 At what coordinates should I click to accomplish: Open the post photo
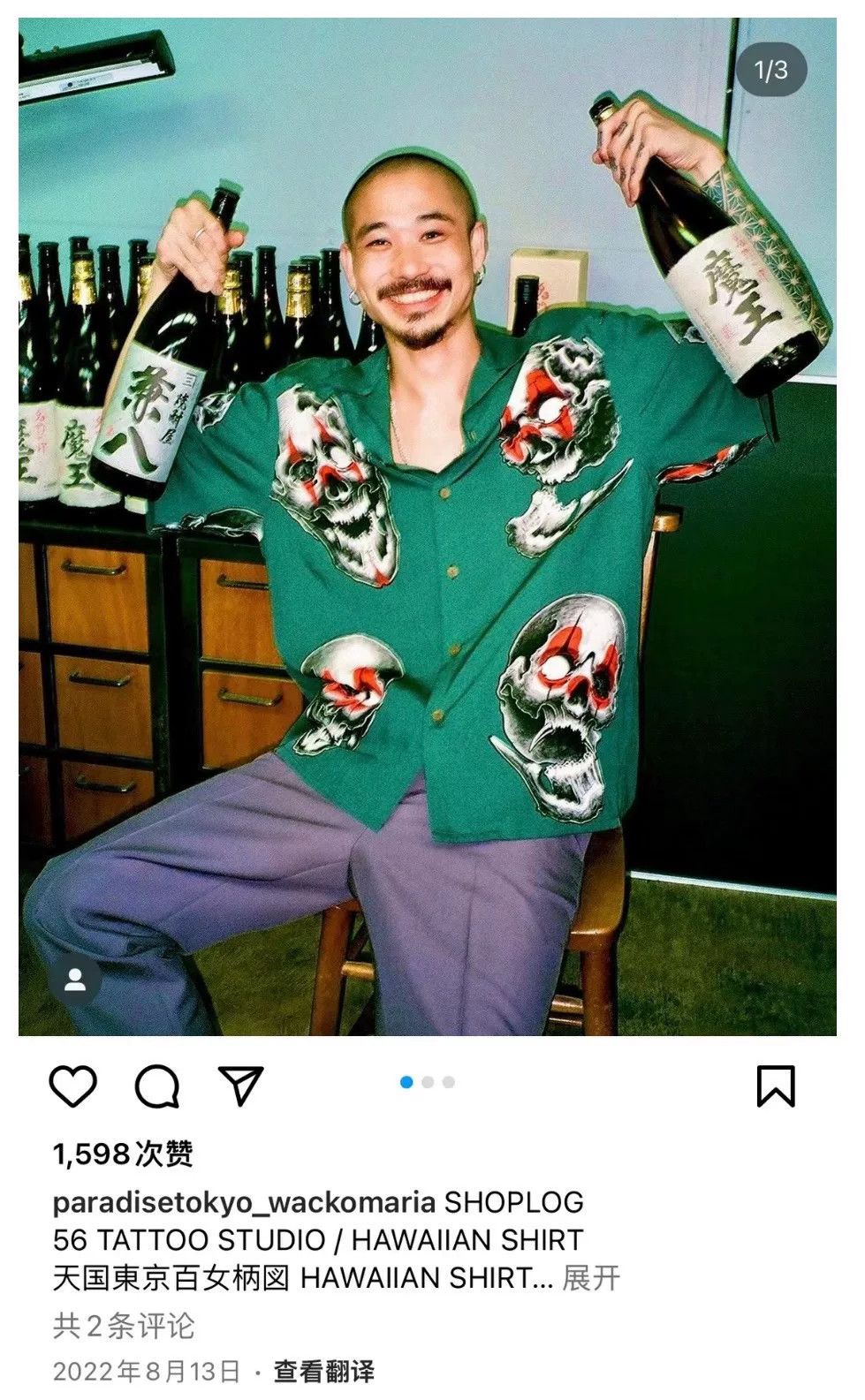(x=428, y=526)
